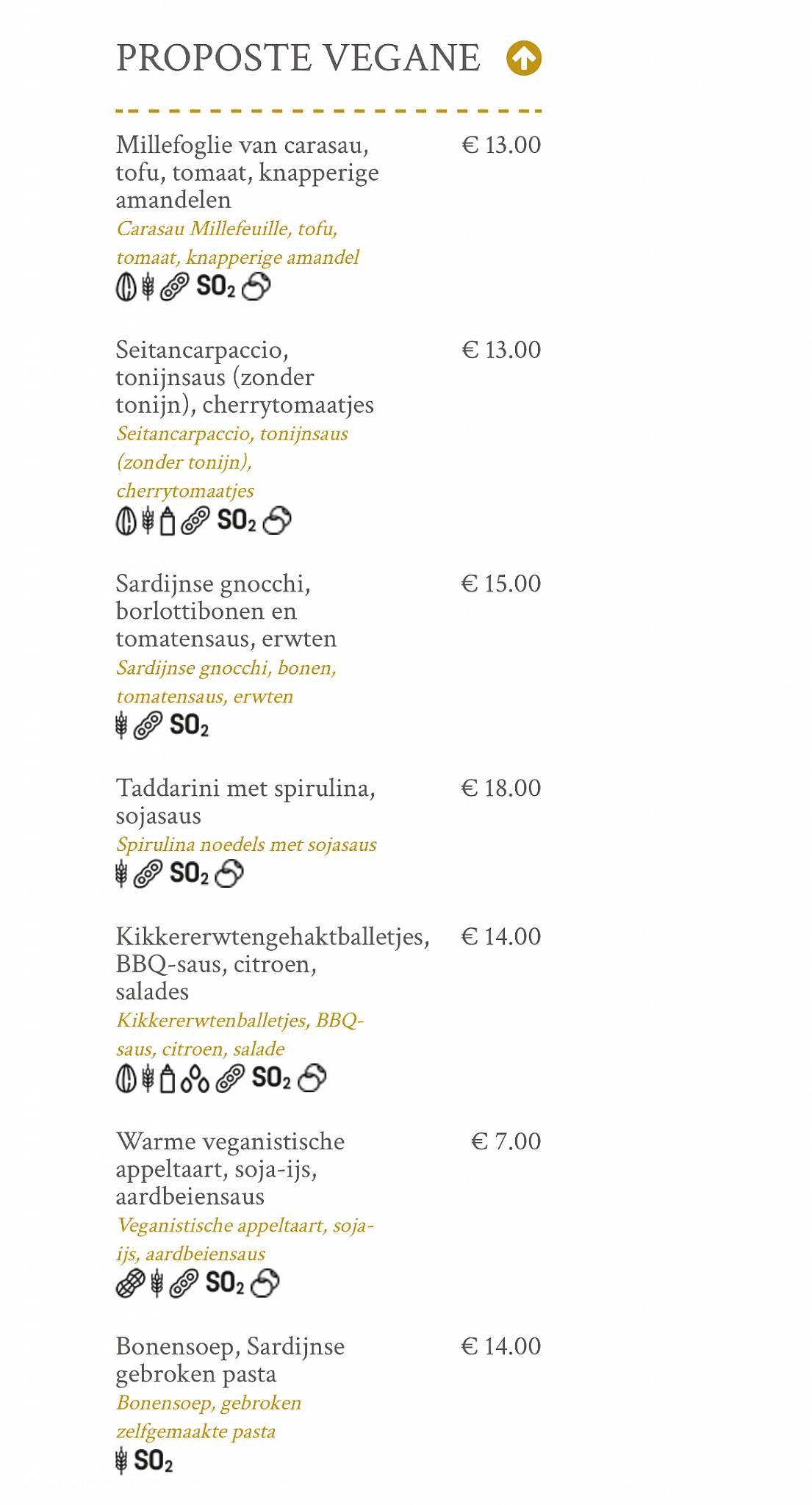Click the € 15.00 price of Sardijnse gnocchi
Screen dimensions: 812x1505
point(500,583)
